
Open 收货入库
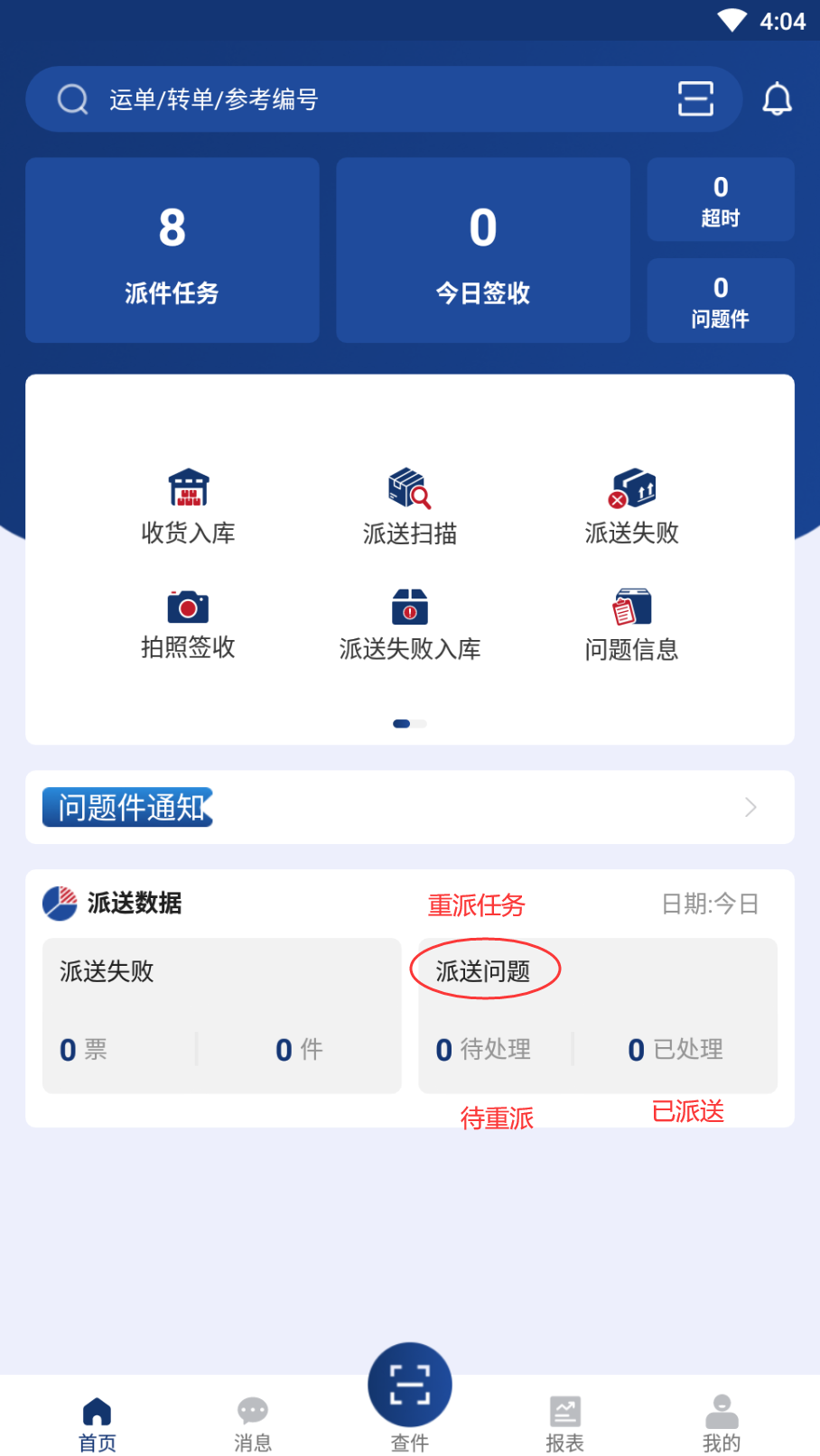pyautogui.click(x=188, y=507)
